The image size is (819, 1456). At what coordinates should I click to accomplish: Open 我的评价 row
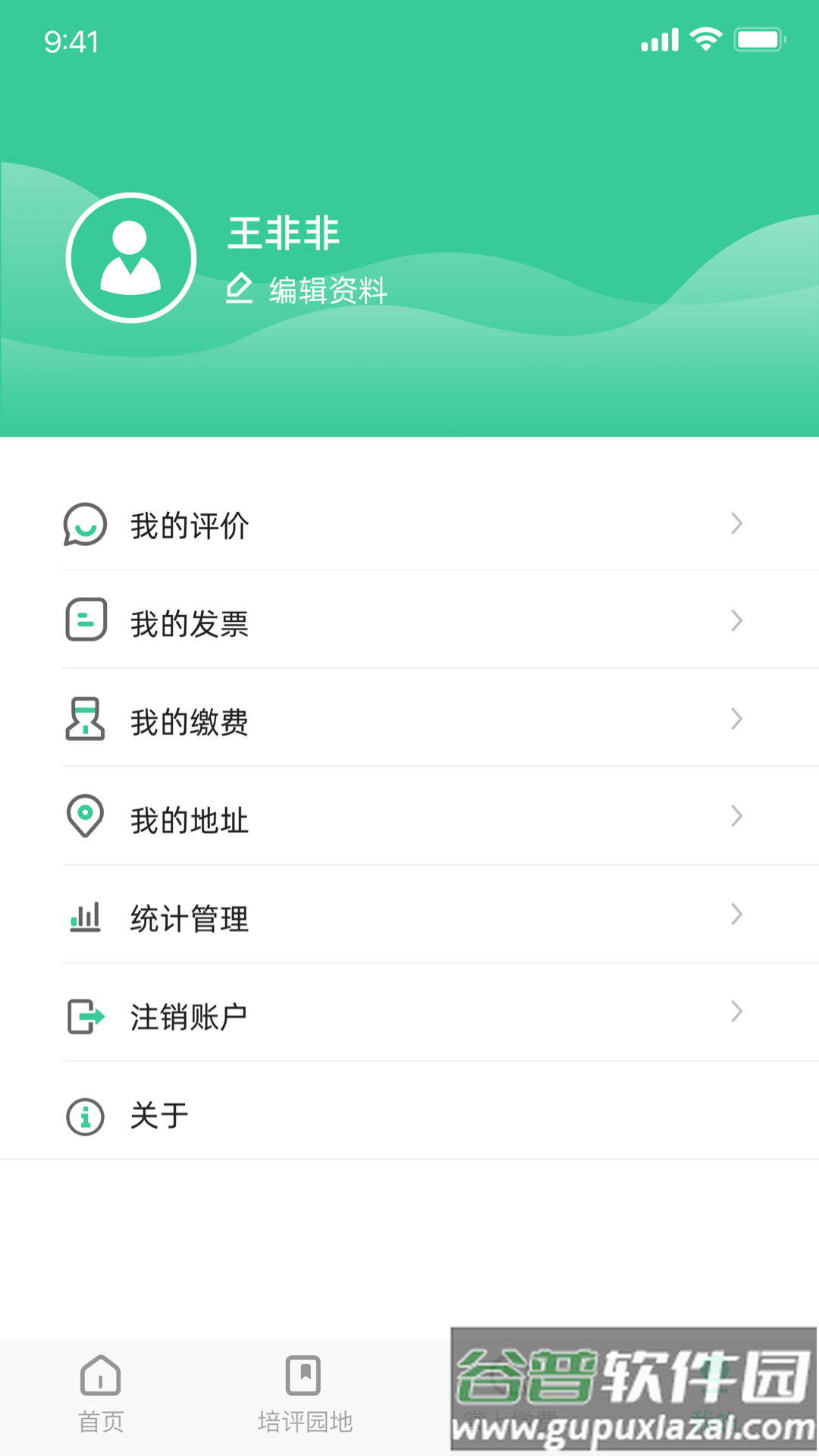point(402,525)
